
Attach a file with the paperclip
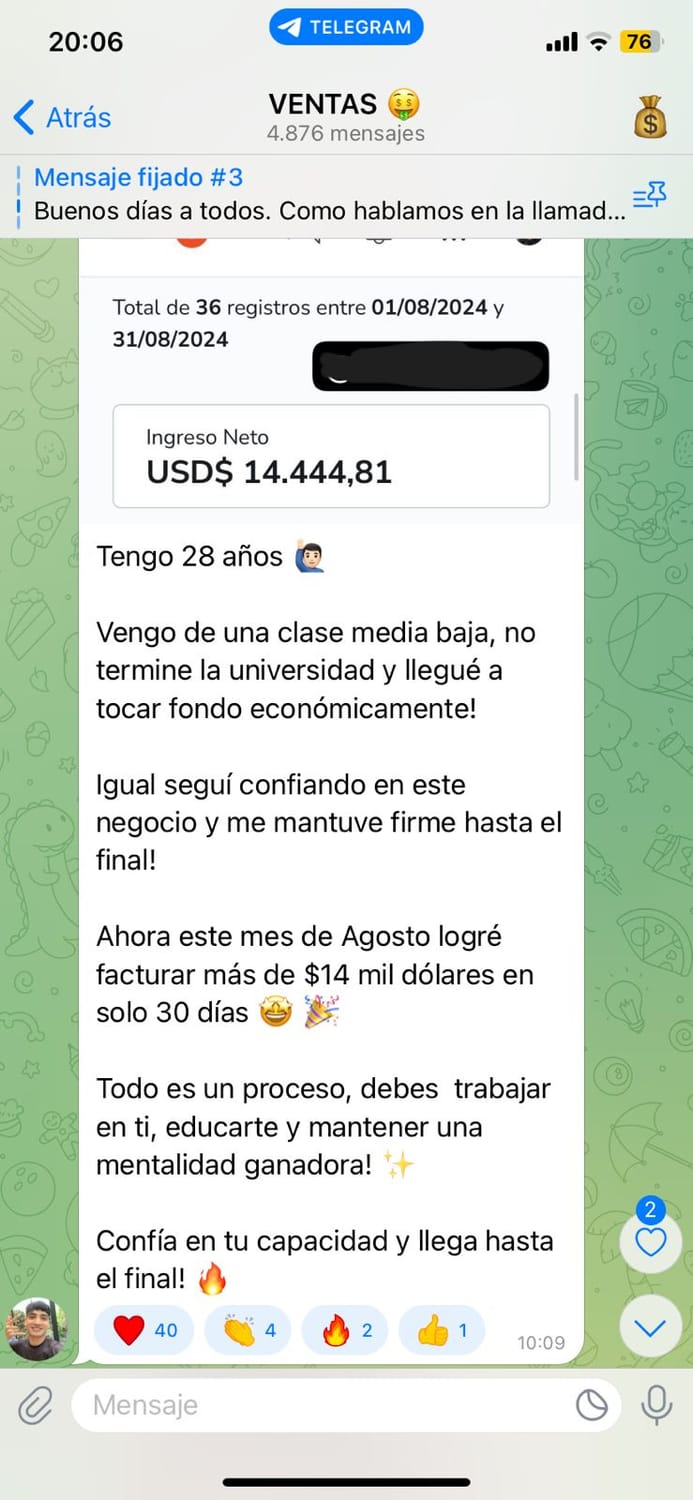(35, 1406)
